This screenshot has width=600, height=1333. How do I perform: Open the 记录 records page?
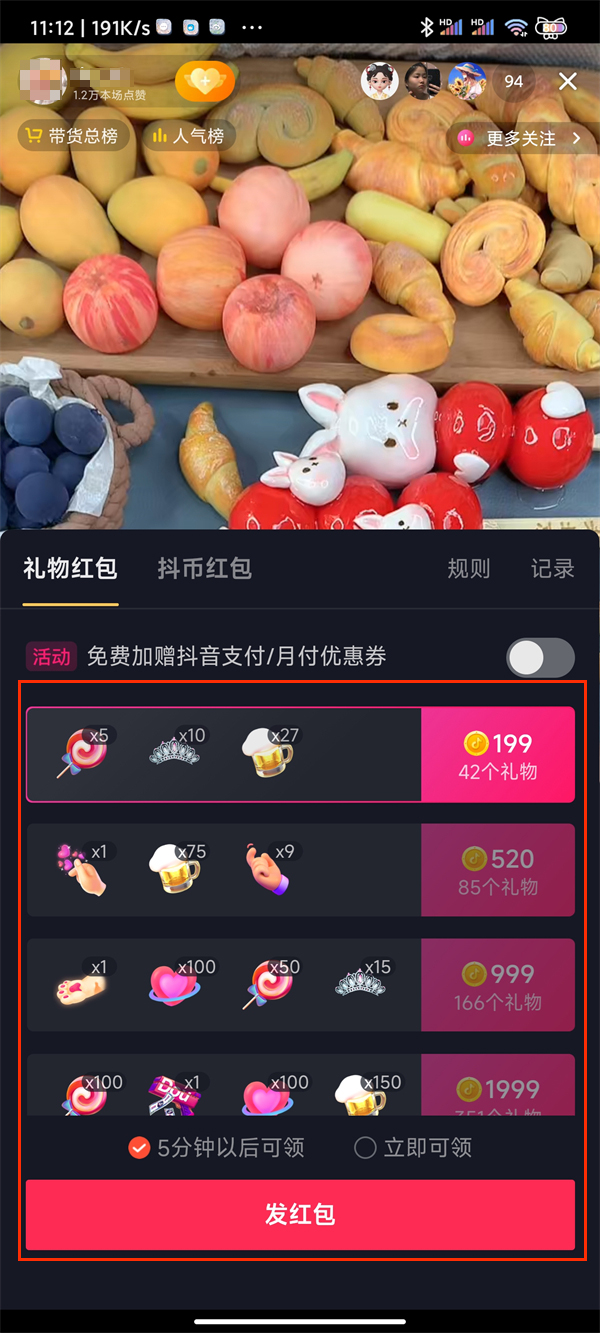tap(552, 569)
